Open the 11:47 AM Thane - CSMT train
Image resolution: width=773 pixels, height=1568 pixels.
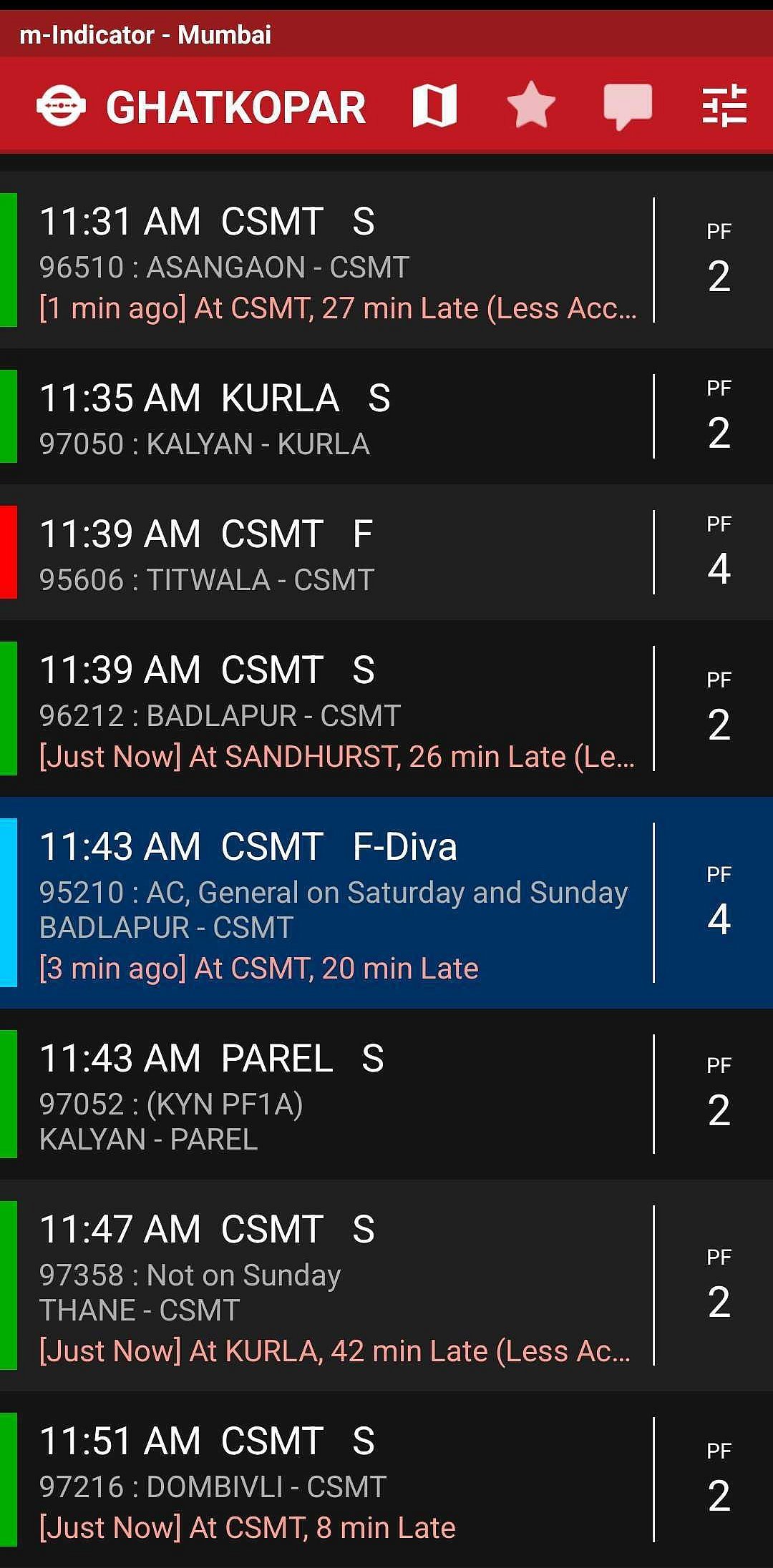click(336, 1285)
